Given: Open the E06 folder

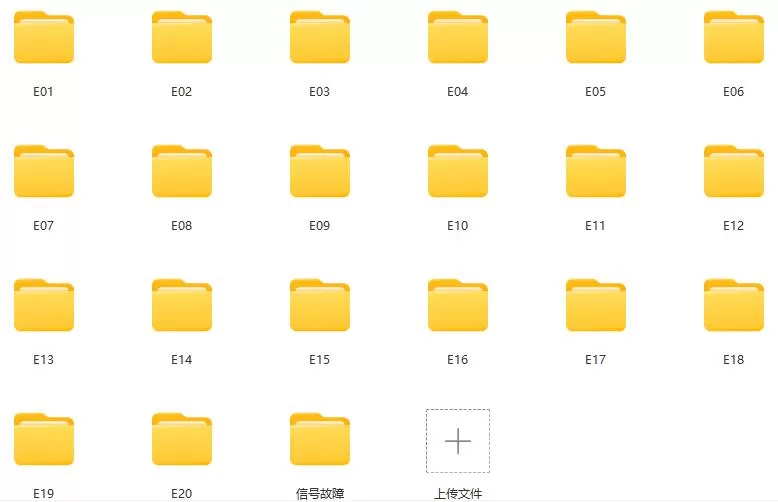Looking at the screenshot, I should (734, 38).
